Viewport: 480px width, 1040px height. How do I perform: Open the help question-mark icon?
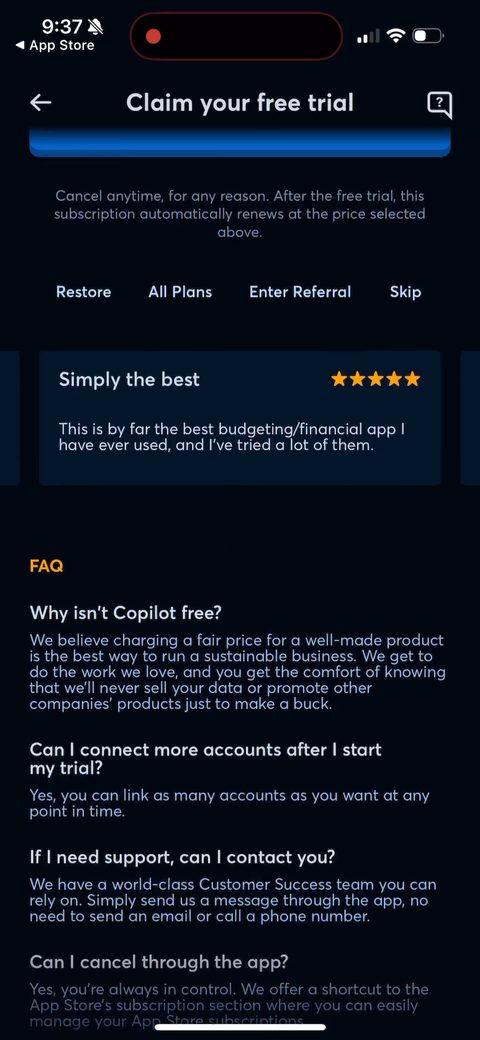point(439,104)
